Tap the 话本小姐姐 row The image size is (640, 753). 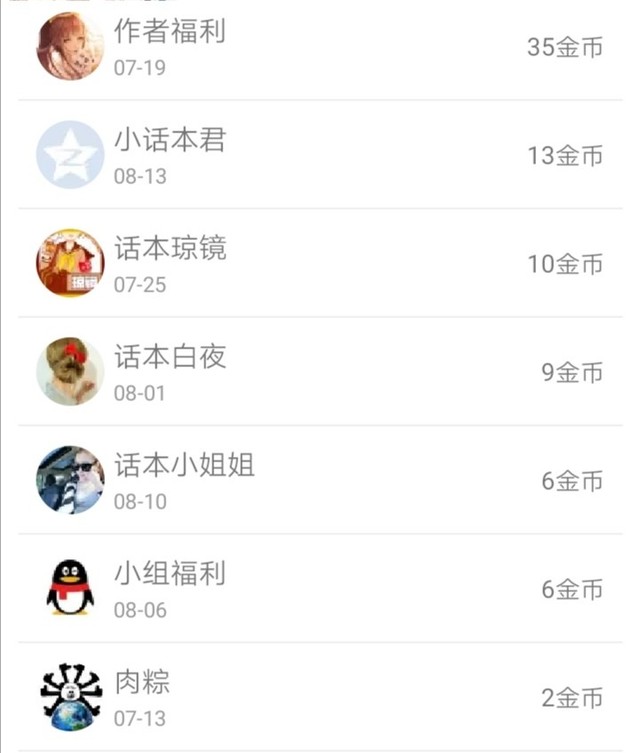[320, 480]
